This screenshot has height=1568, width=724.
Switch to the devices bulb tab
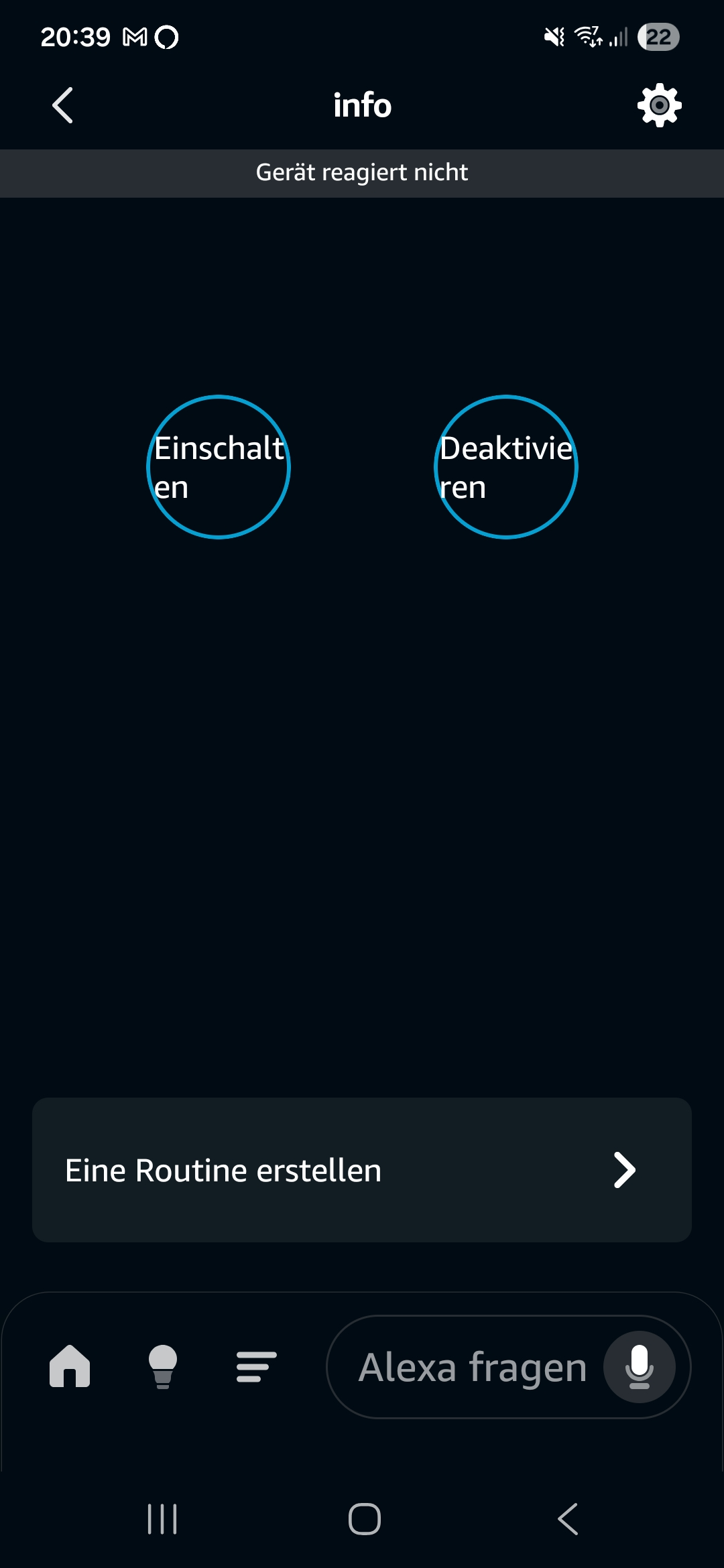163,1366
